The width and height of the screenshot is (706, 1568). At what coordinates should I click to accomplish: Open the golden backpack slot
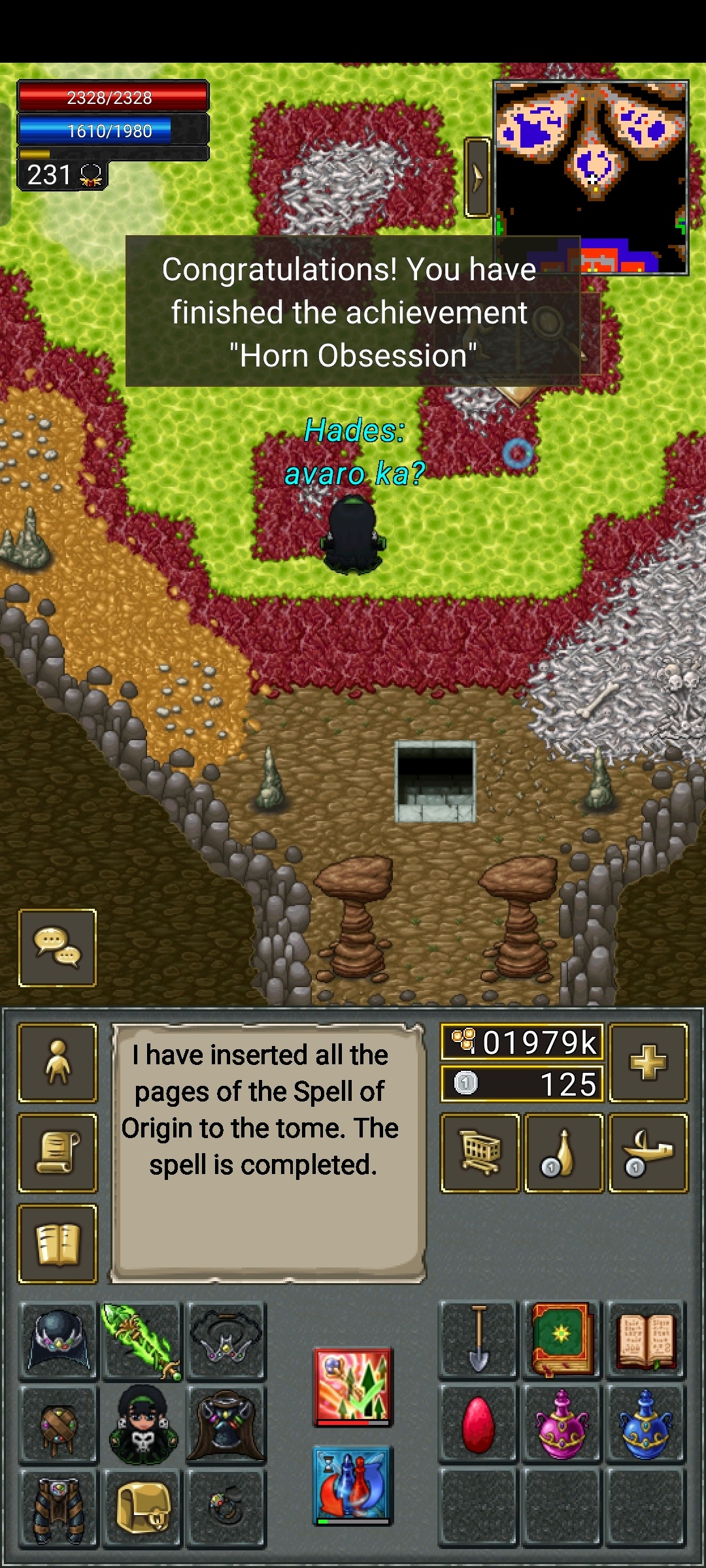pos(143,1508)
